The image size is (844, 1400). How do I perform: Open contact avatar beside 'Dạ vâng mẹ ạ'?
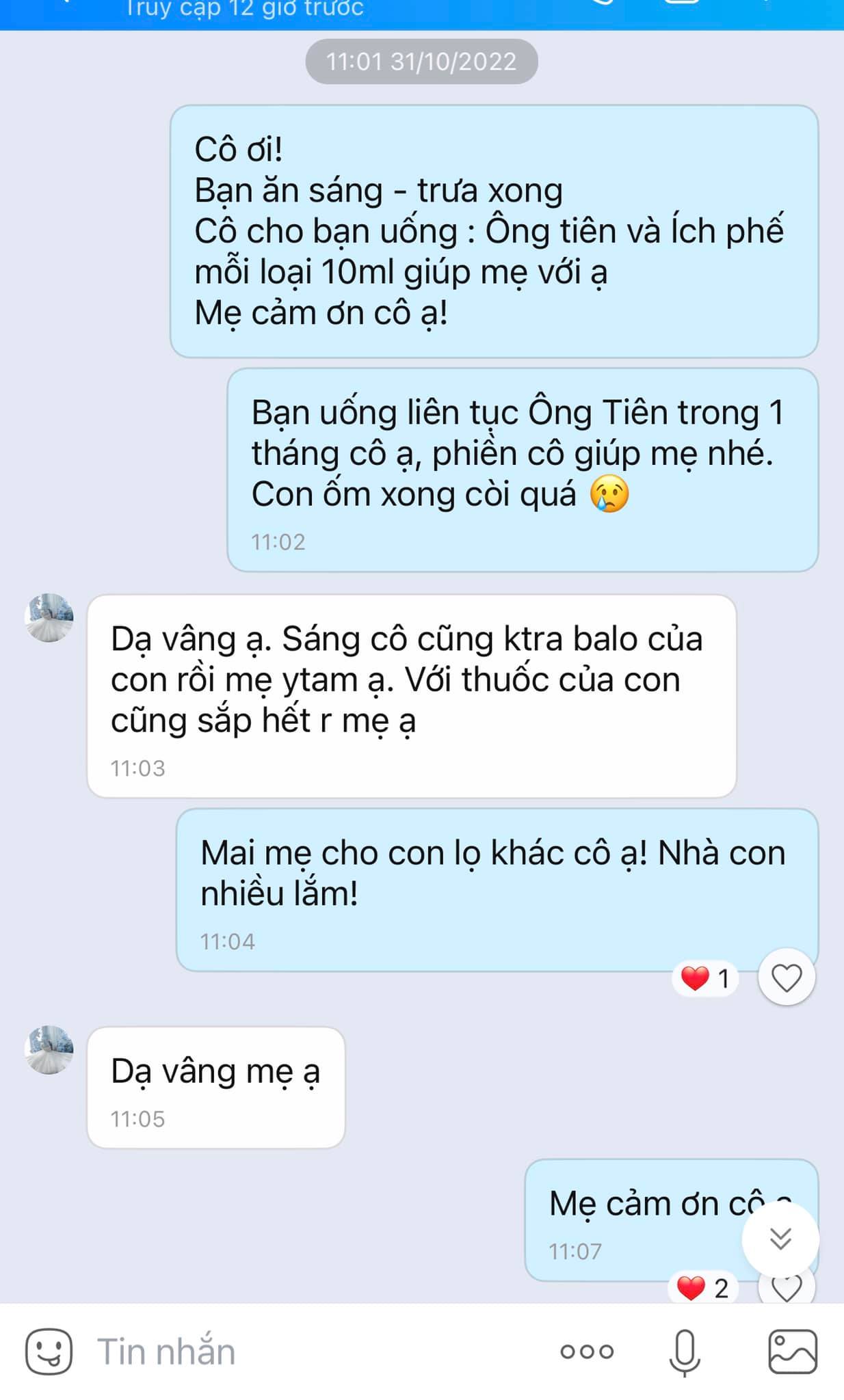point(49,1049)
